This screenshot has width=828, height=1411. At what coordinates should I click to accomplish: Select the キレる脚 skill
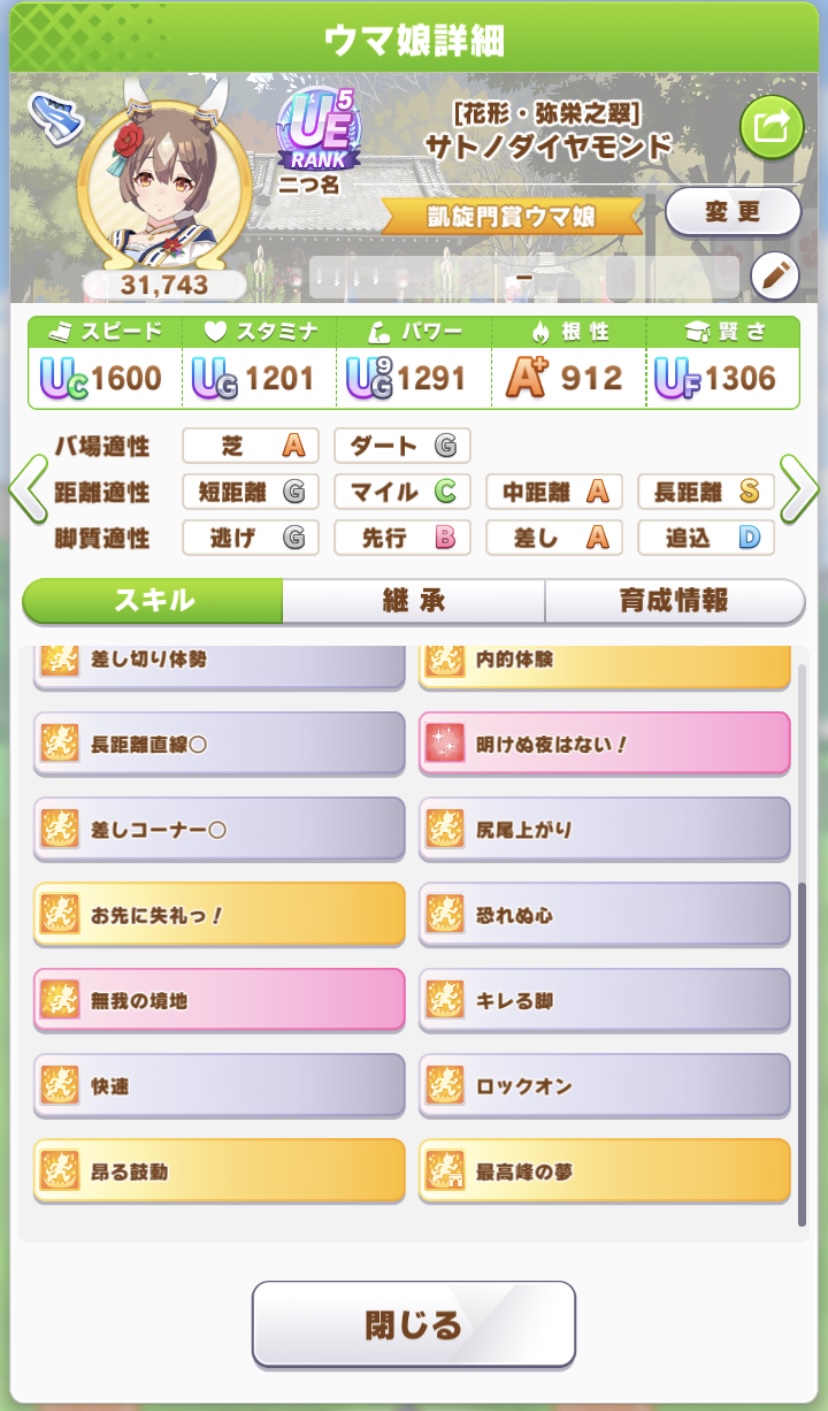pos(604,1000)
